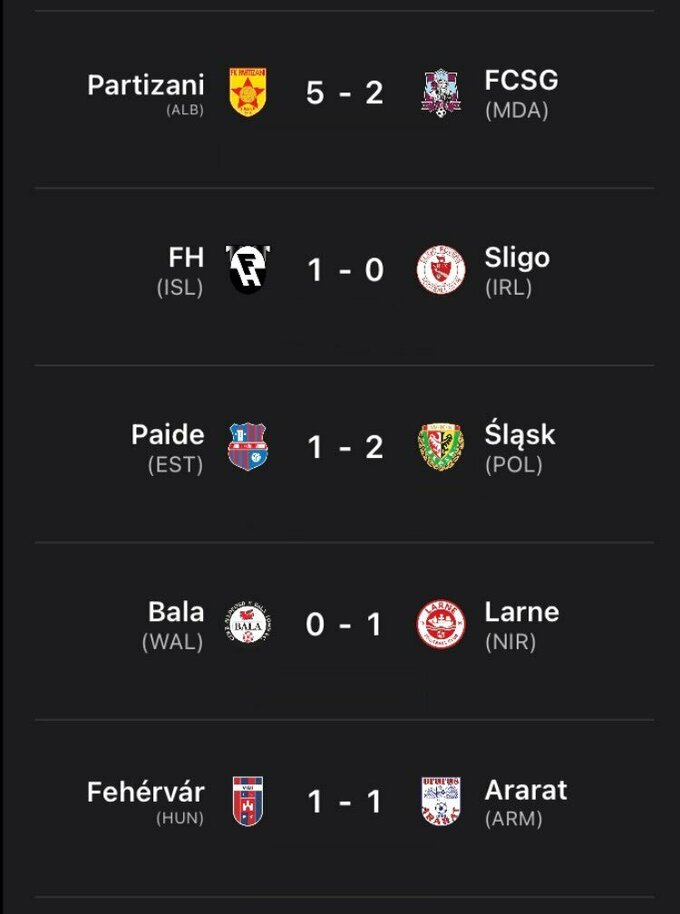The width and height of the screenshot is (680, 914).
Task: Open the Partizani vs FCSG match
Action: [344, 93]
